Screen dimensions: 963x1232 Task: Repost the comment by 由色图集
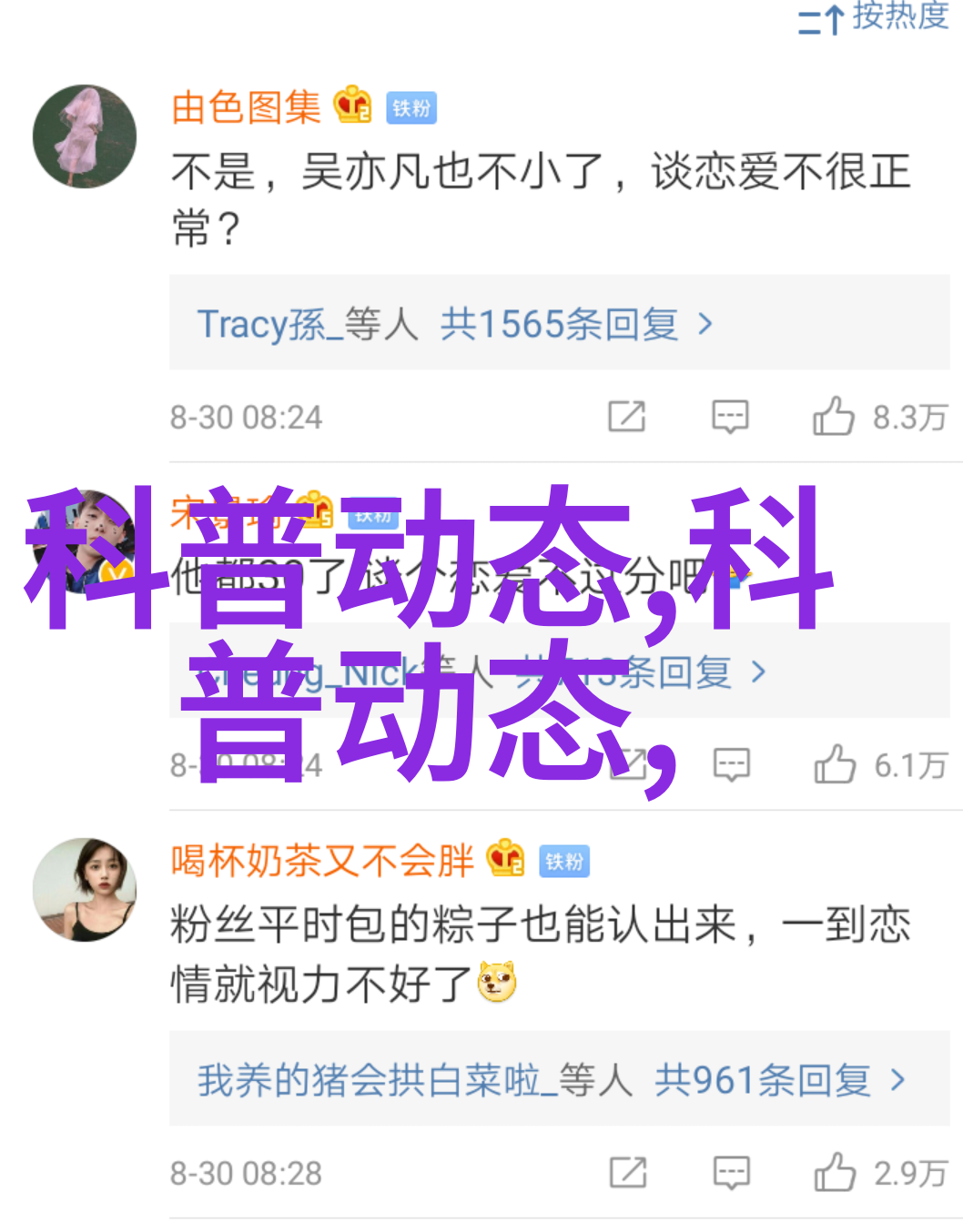pos(627,417)
